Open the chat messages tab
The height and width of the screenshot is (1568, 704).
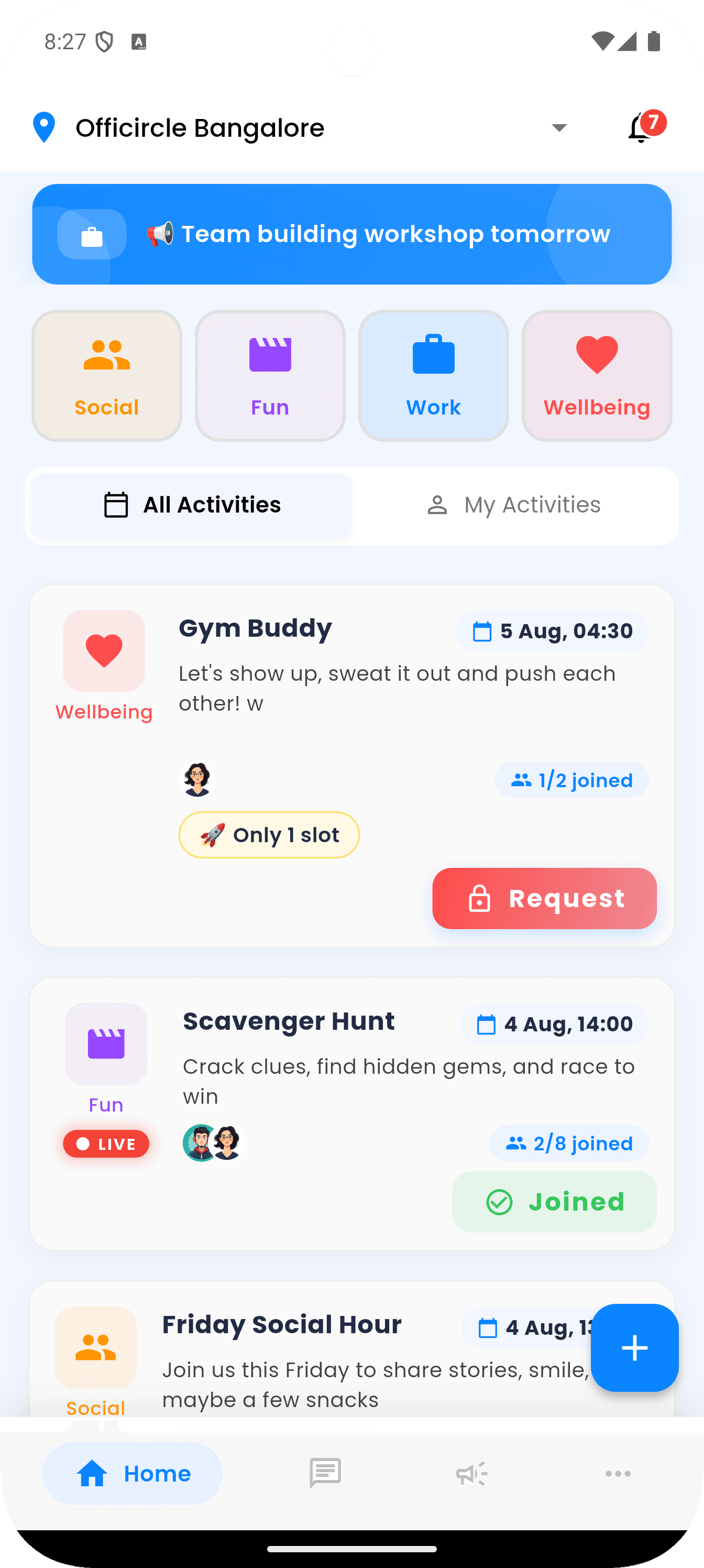click(x=325, y=1474)
